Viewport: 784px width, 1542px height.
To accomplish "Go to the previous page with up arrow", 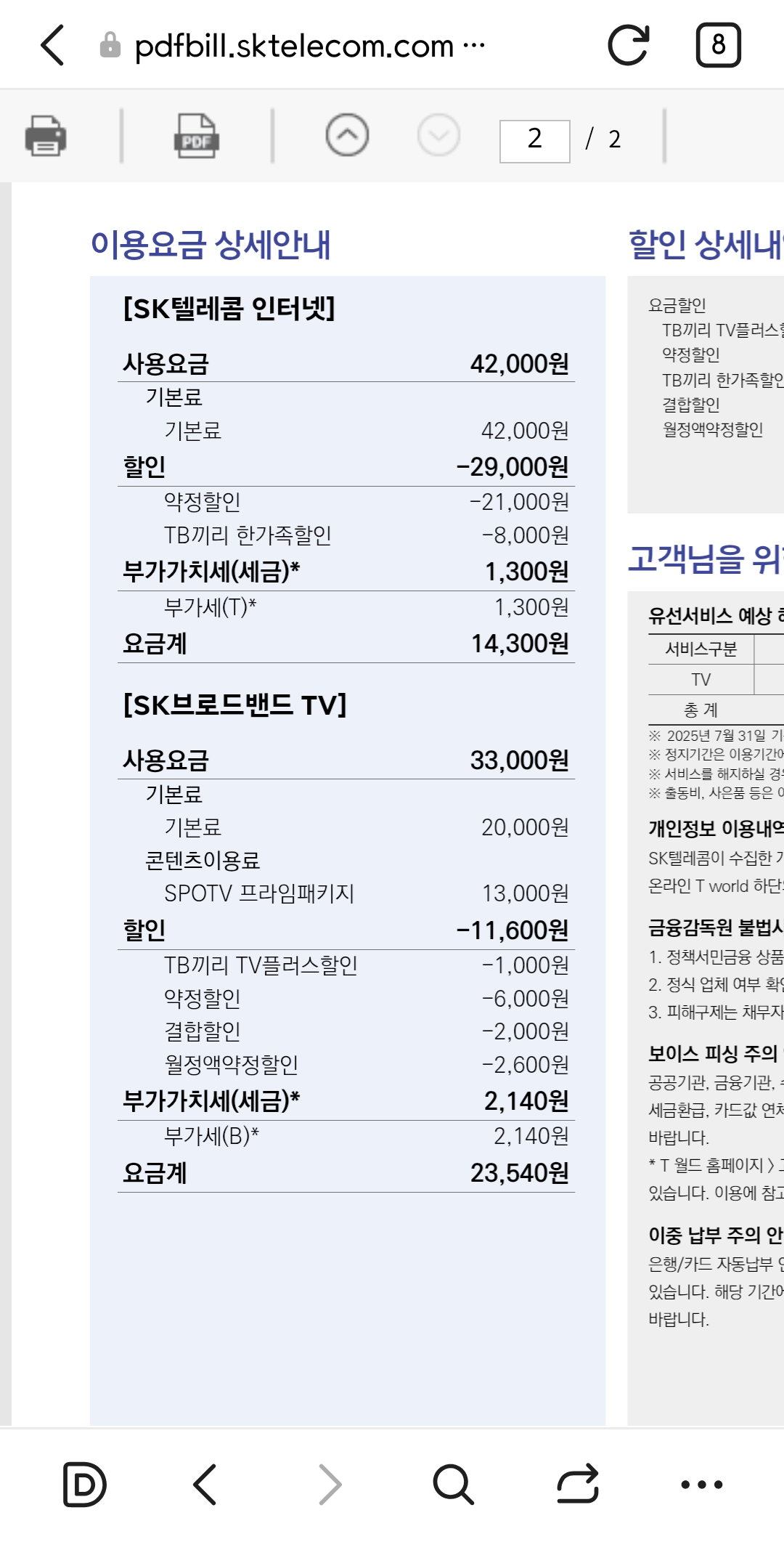I will pos(347,135).
